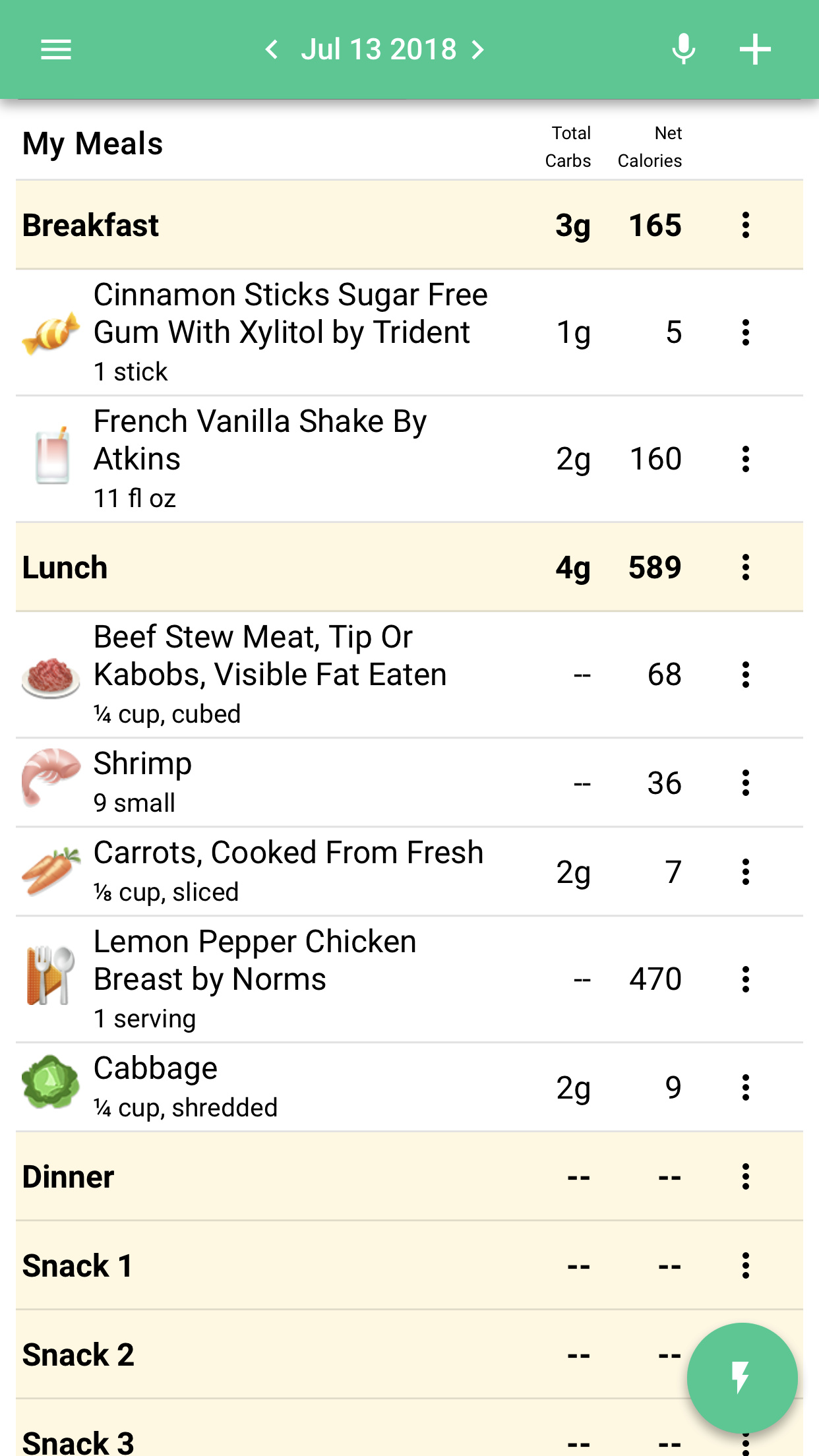This screenshot has height=1456, width=819.
Task: Go to the previous day
Action: (x=271, y=49)
